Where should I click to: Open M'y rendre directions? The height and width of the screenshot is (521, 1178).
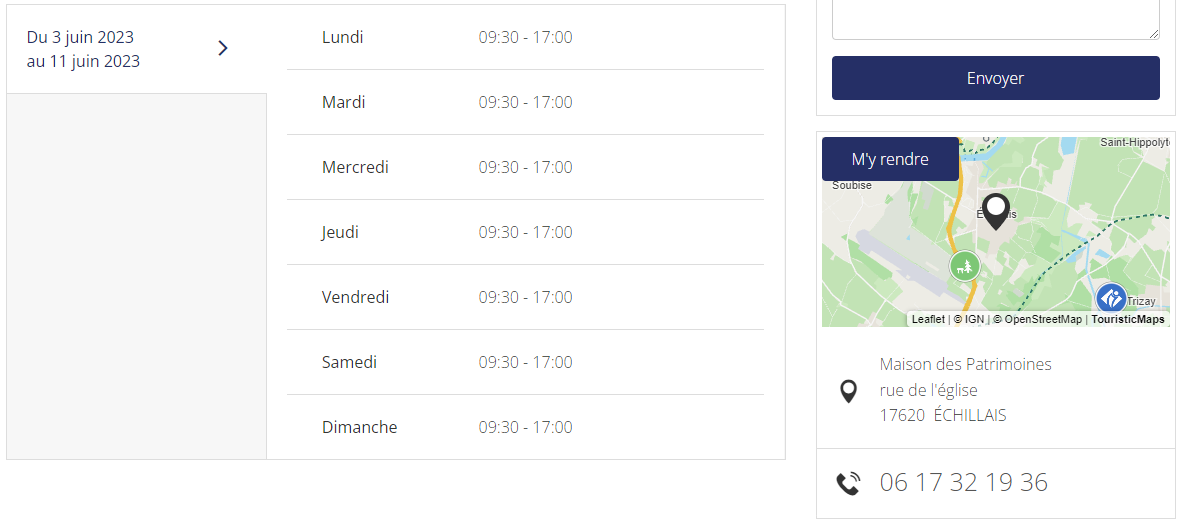889,159
